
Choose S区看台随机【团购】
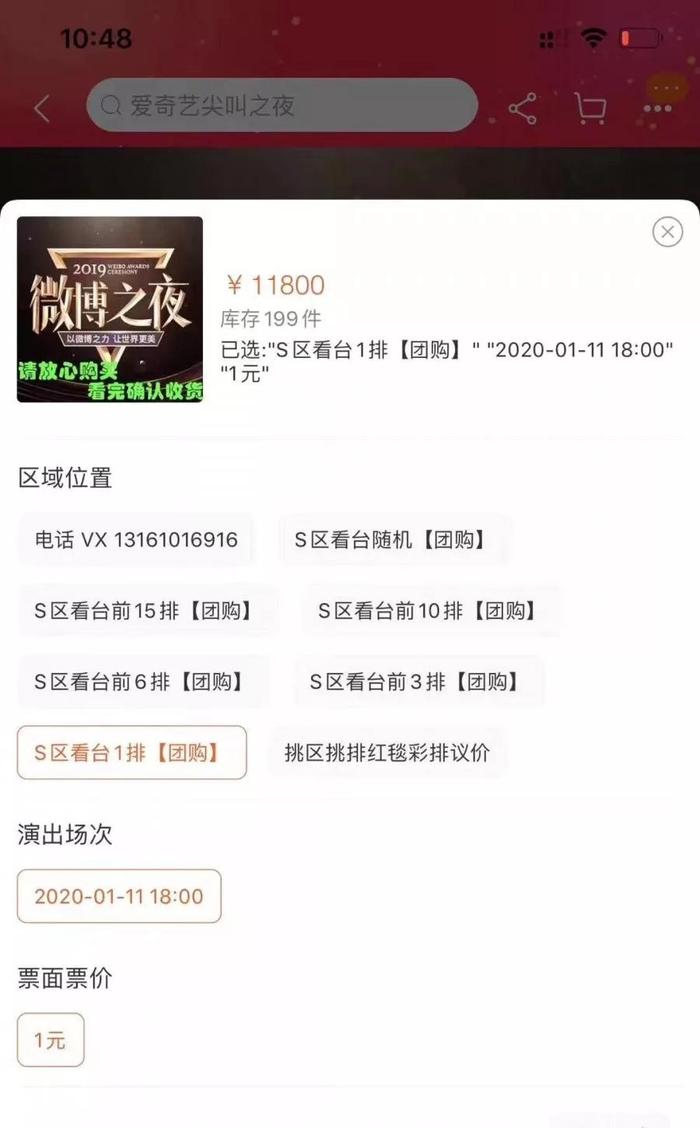(392, 540)
